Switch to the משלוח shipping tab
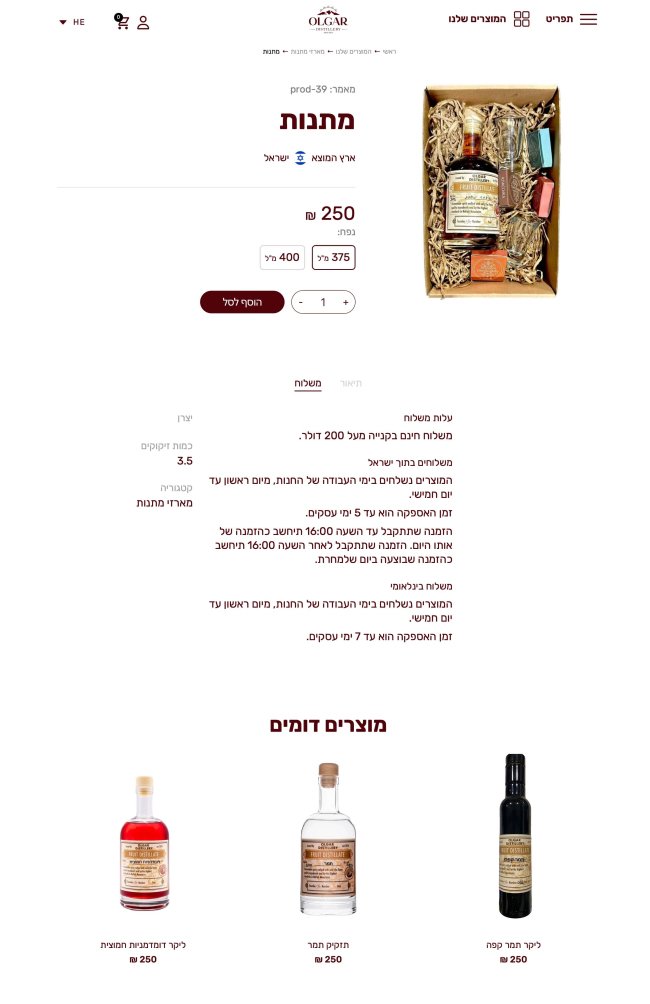Viewport: 650px width, 1004px height. (308, 383)
